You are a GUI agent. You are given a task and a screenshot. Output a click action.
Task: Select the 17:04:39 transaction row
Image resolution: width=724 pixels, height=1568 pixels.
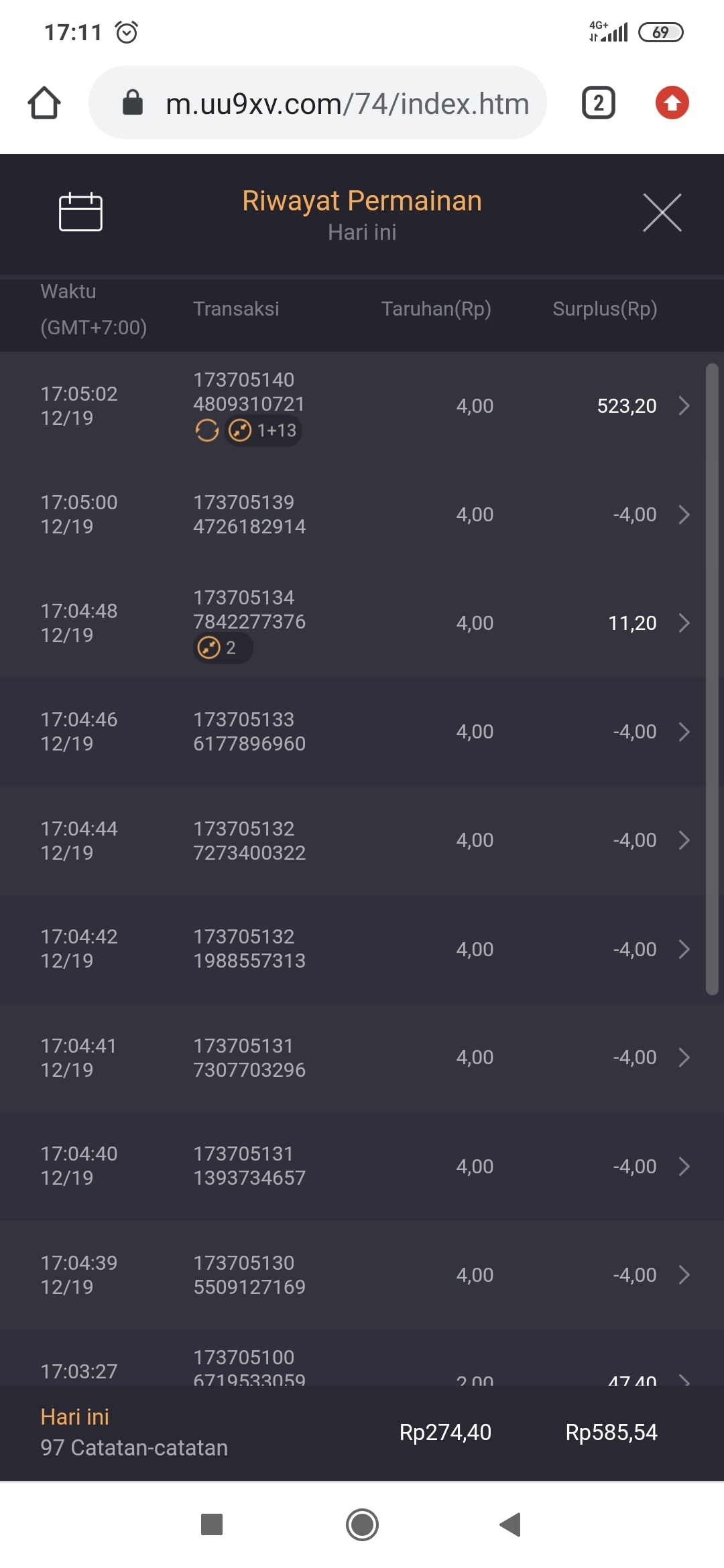click(362, 1275)
